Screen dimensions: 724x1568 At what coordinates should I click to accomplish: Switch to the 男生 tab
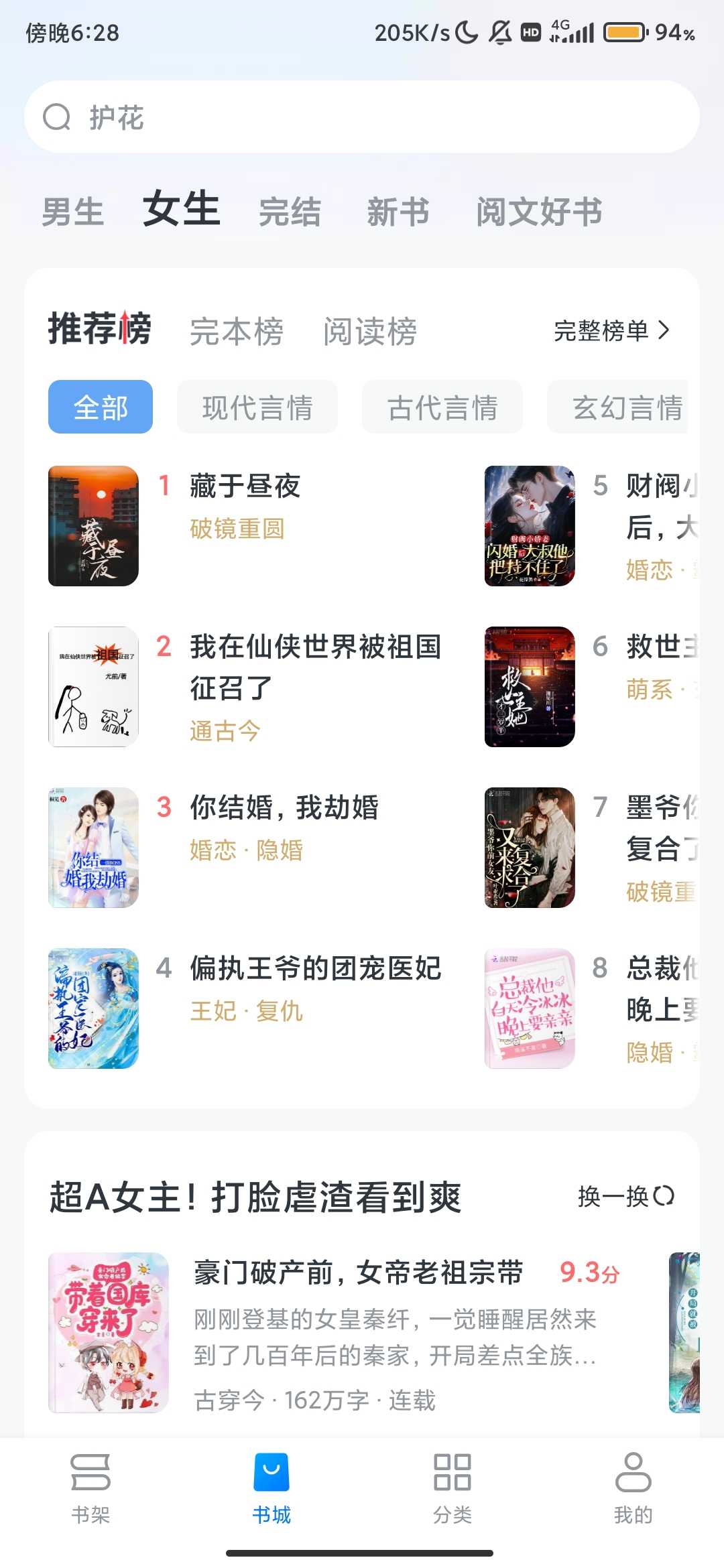pyautogui.click(x=72, y=212)
